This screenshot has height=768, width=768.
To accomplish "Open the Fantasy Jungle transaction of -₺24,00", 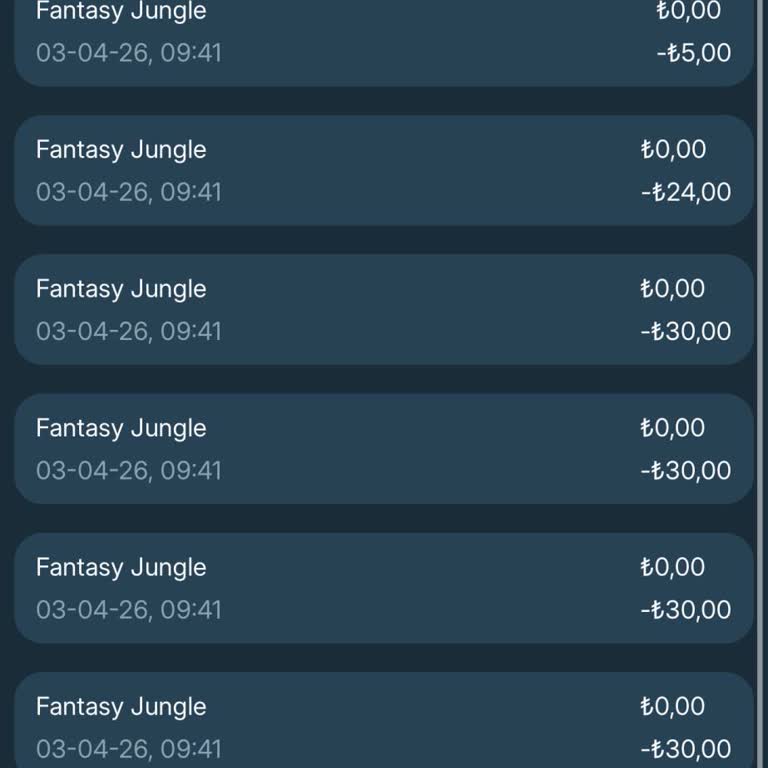I will 383,170.
